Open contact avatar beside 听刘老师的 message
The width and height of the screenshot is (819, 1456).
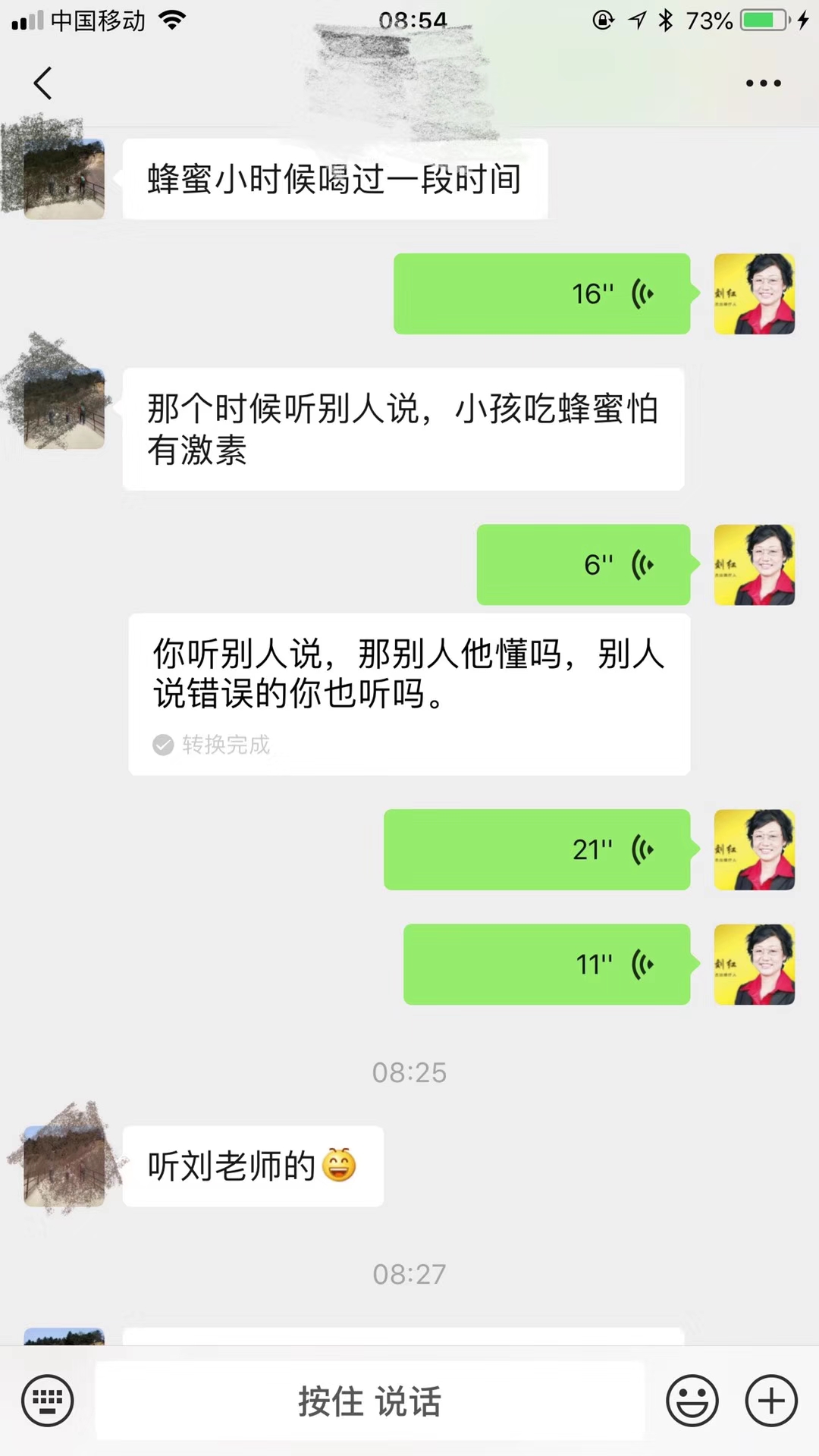coord(64,1166)
